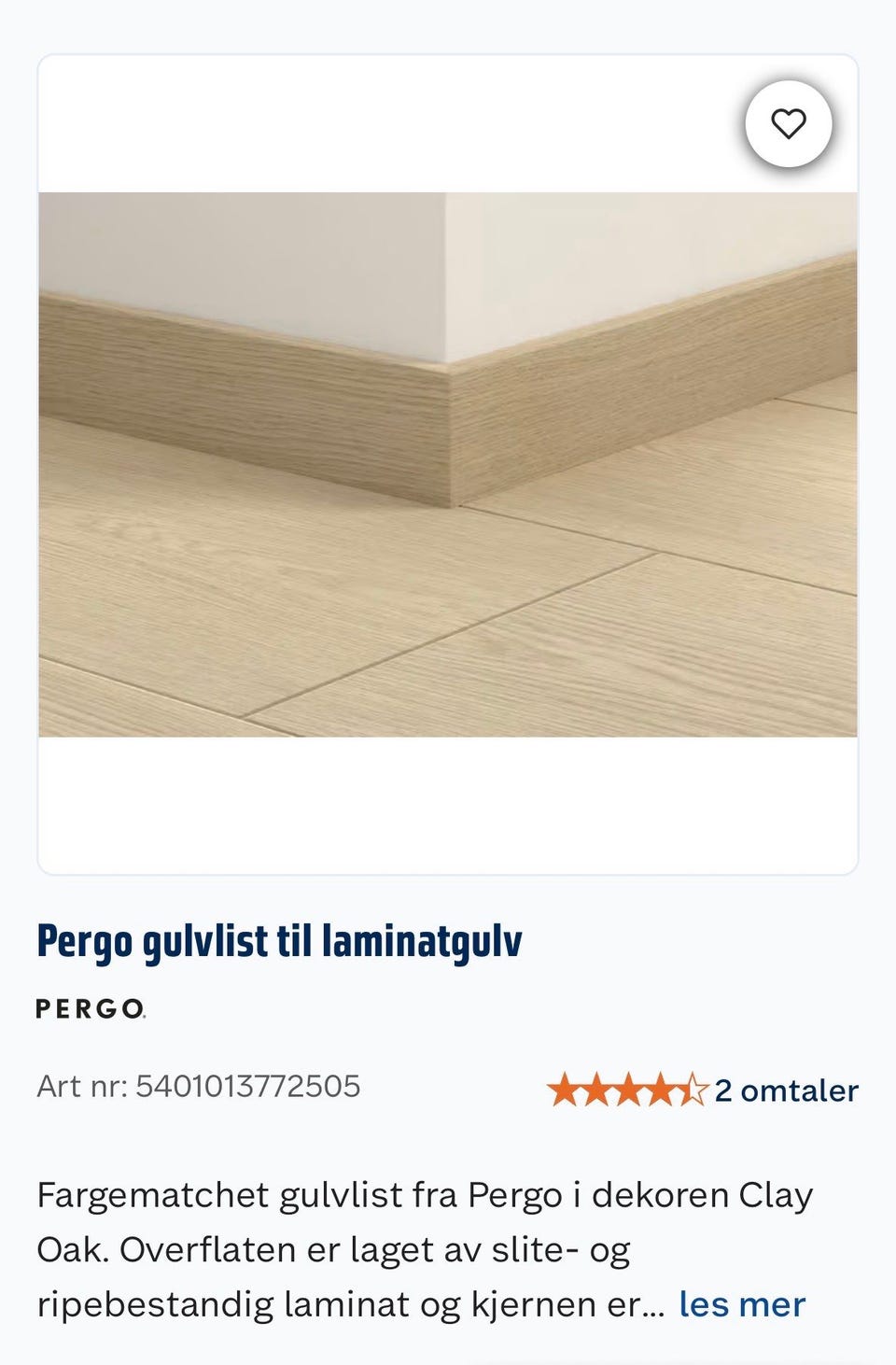
Task: Select the fourth rating star
Action: 664,1090
